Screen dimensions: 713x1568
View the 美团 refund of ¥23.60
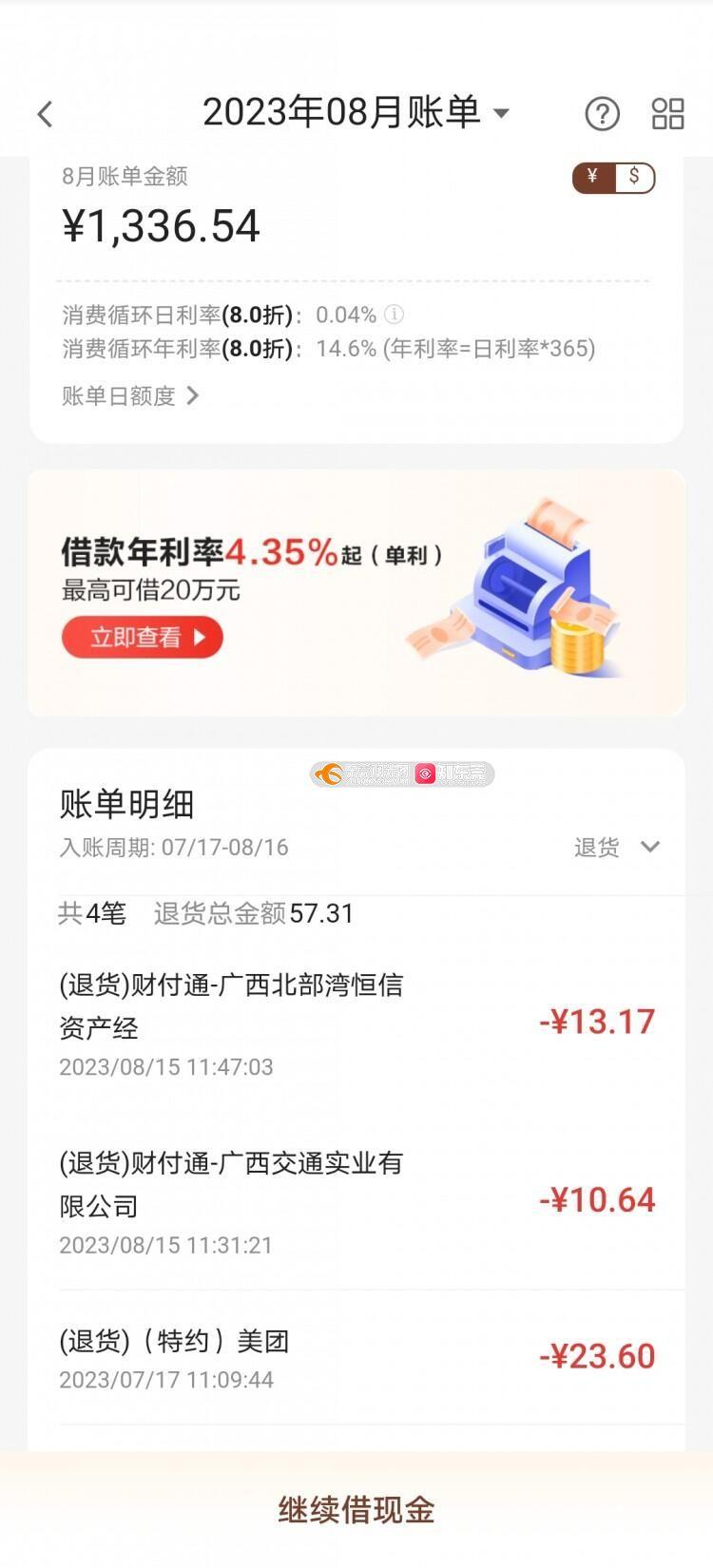point(356,1358)
